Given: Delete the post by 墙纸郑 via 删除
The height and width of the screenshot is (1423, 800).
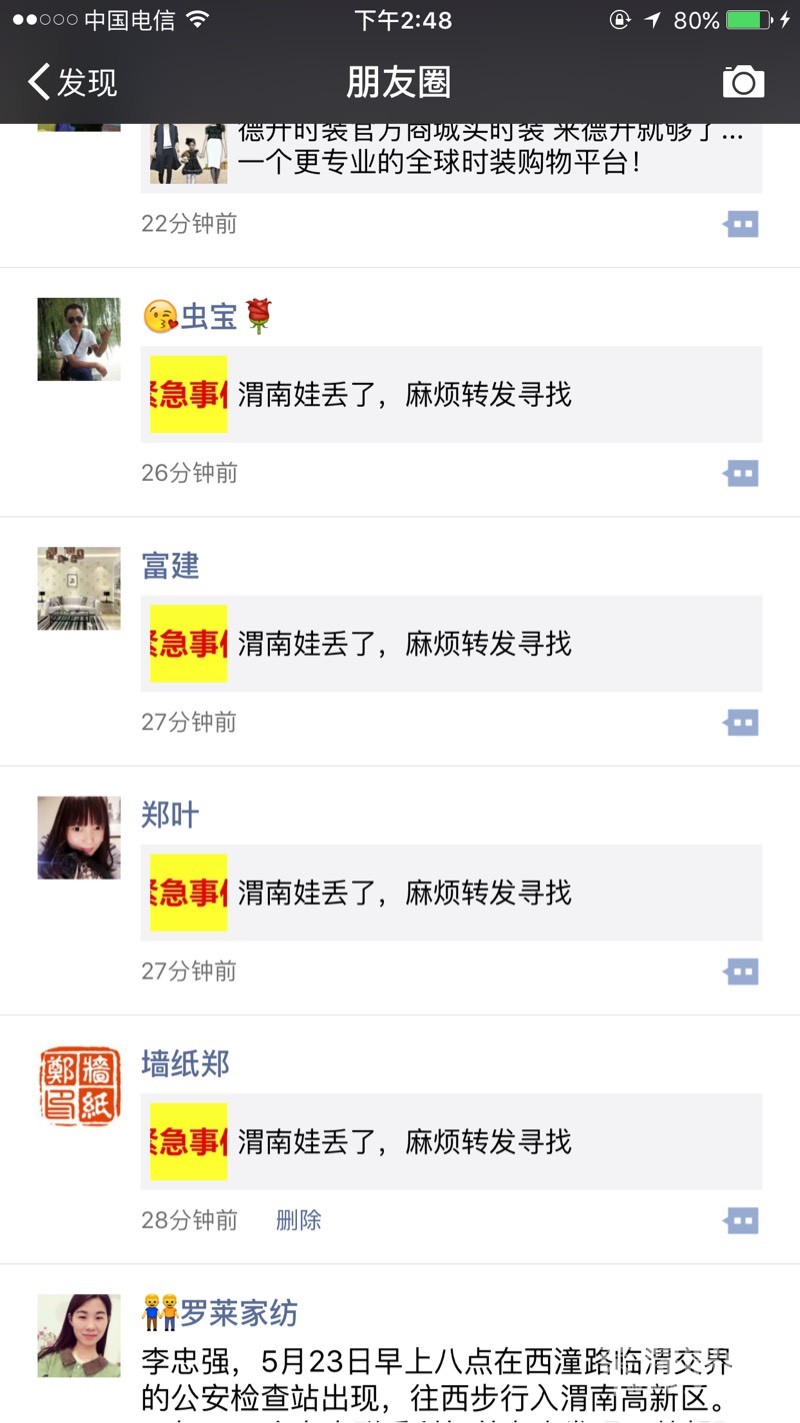Looking at the screenshot, I should pos(298,1220).
